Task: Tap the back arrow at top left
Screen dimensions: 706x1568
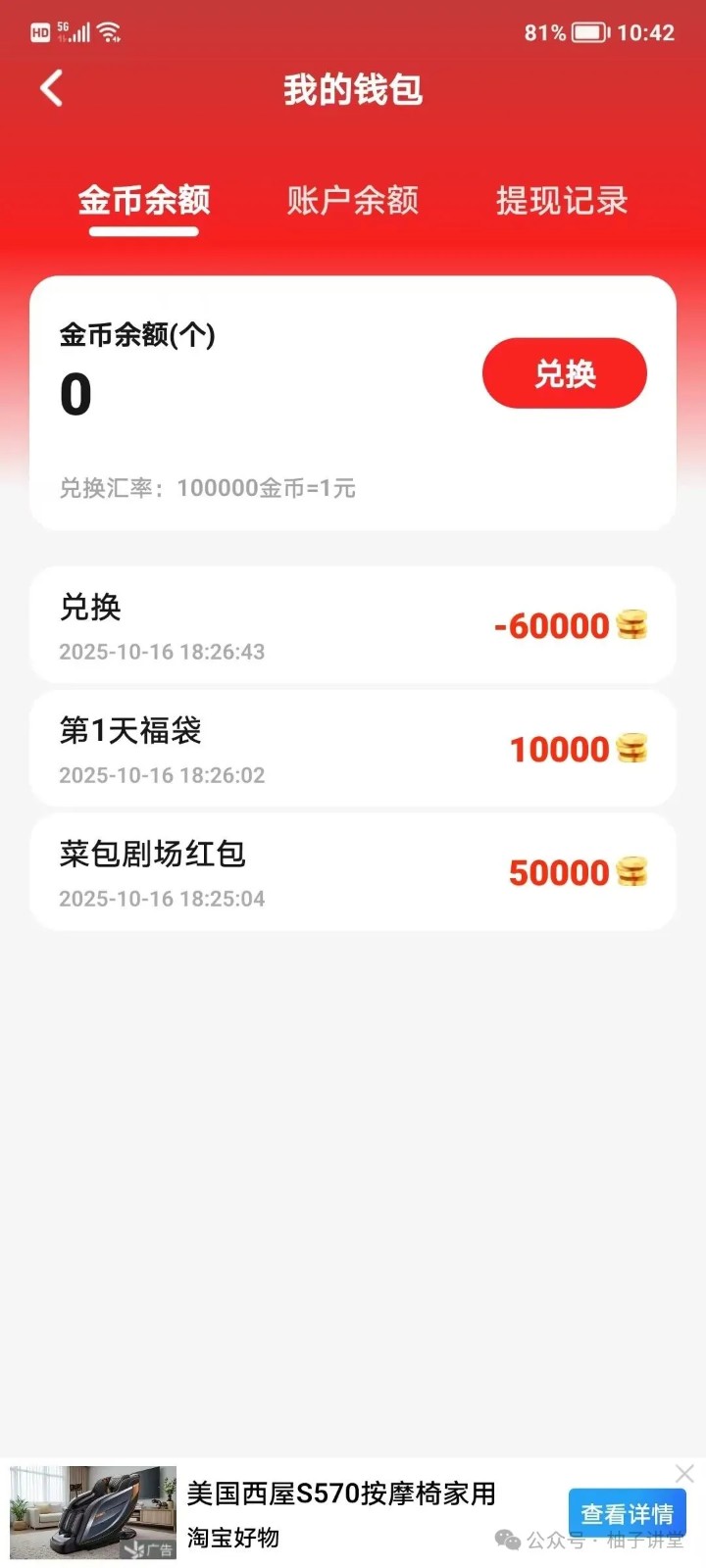Action: coord(51,87)
